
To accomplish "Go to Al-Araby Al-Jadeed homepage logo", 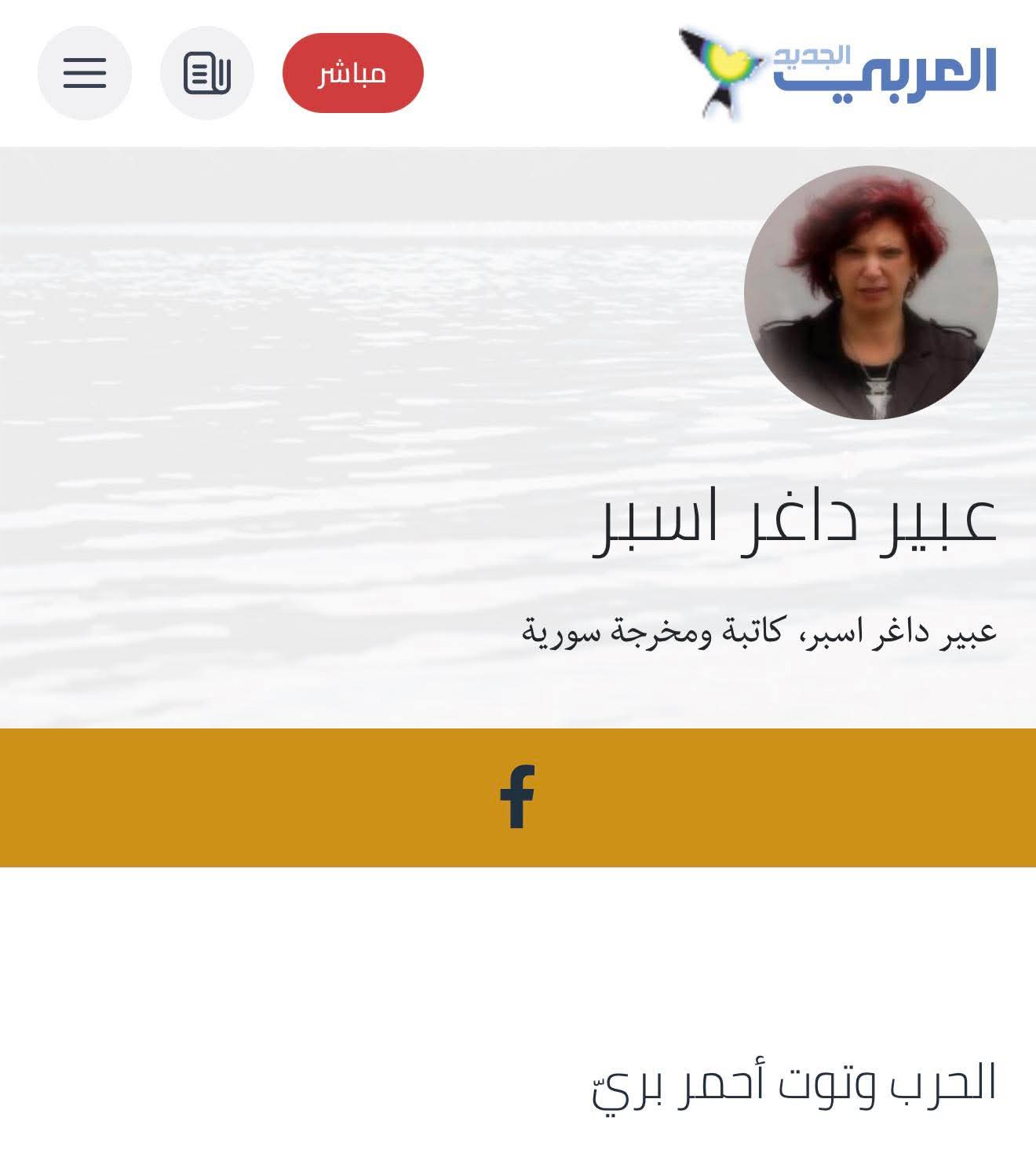I will coord(837,73).
